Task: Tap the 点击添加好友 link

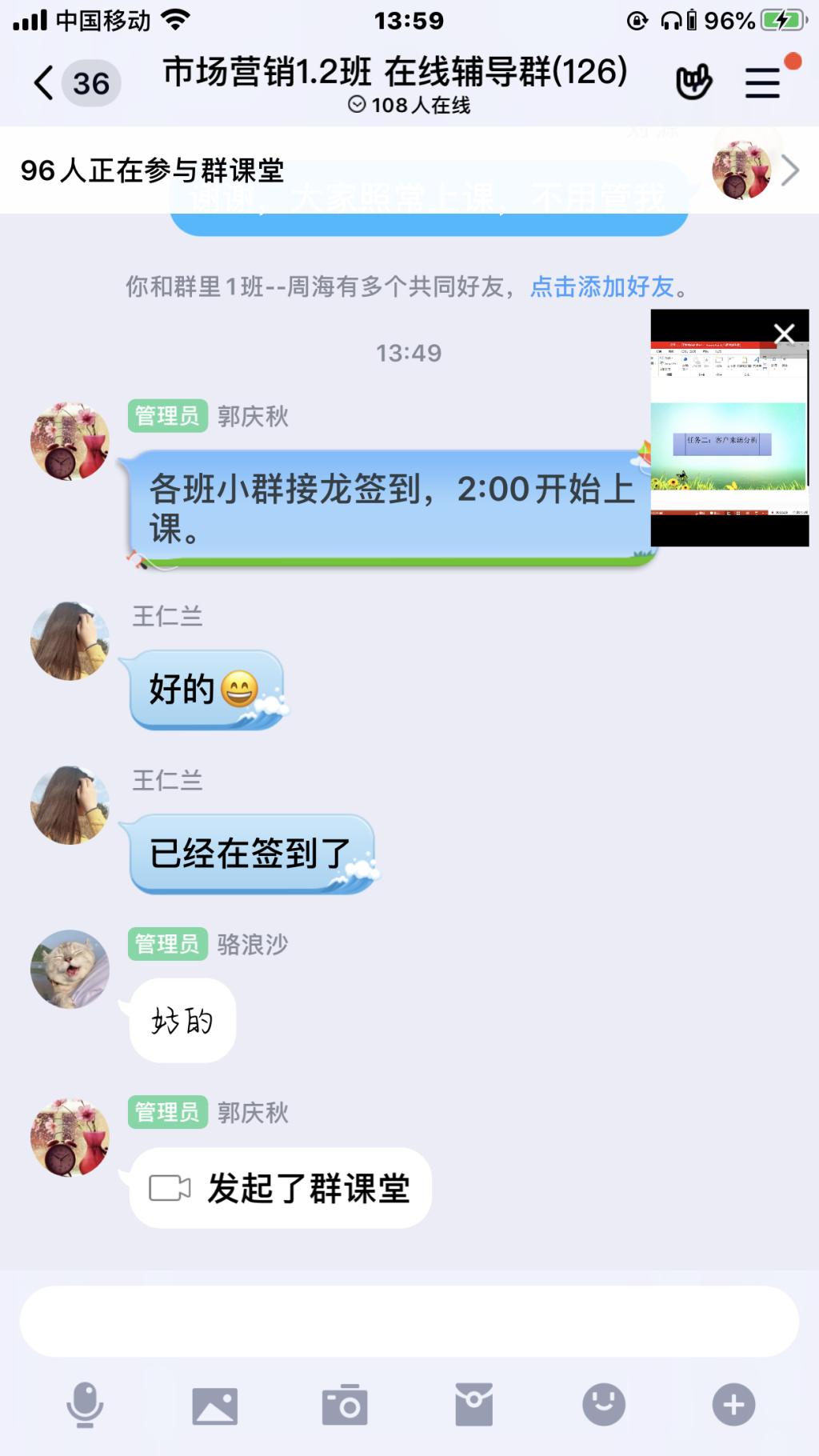Action: 601,286
